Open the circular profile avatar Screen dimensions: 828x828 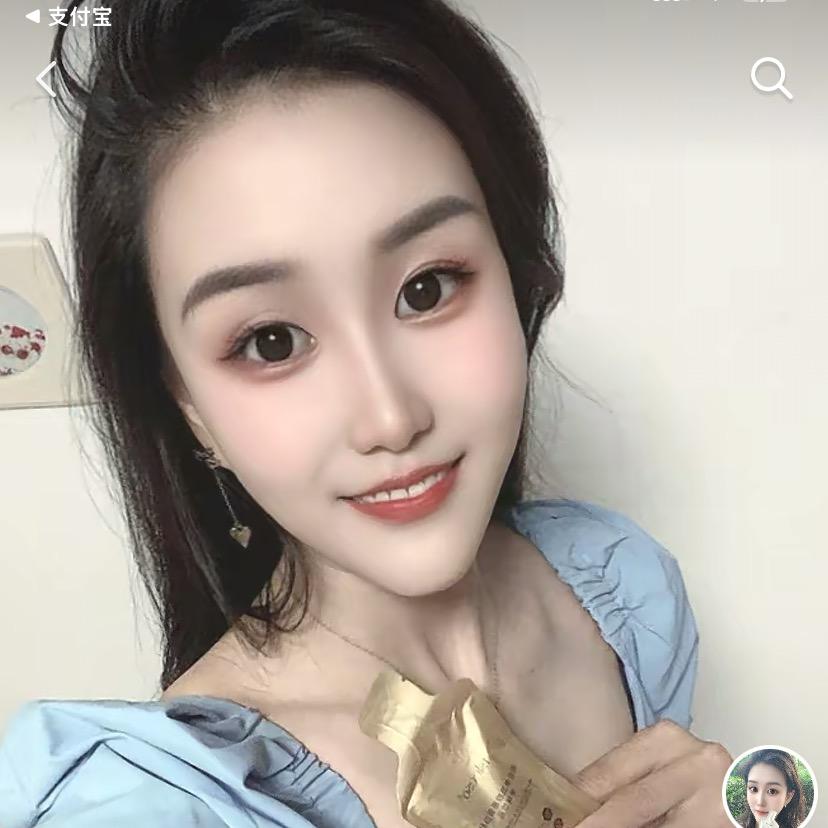[x=770, y=790]
